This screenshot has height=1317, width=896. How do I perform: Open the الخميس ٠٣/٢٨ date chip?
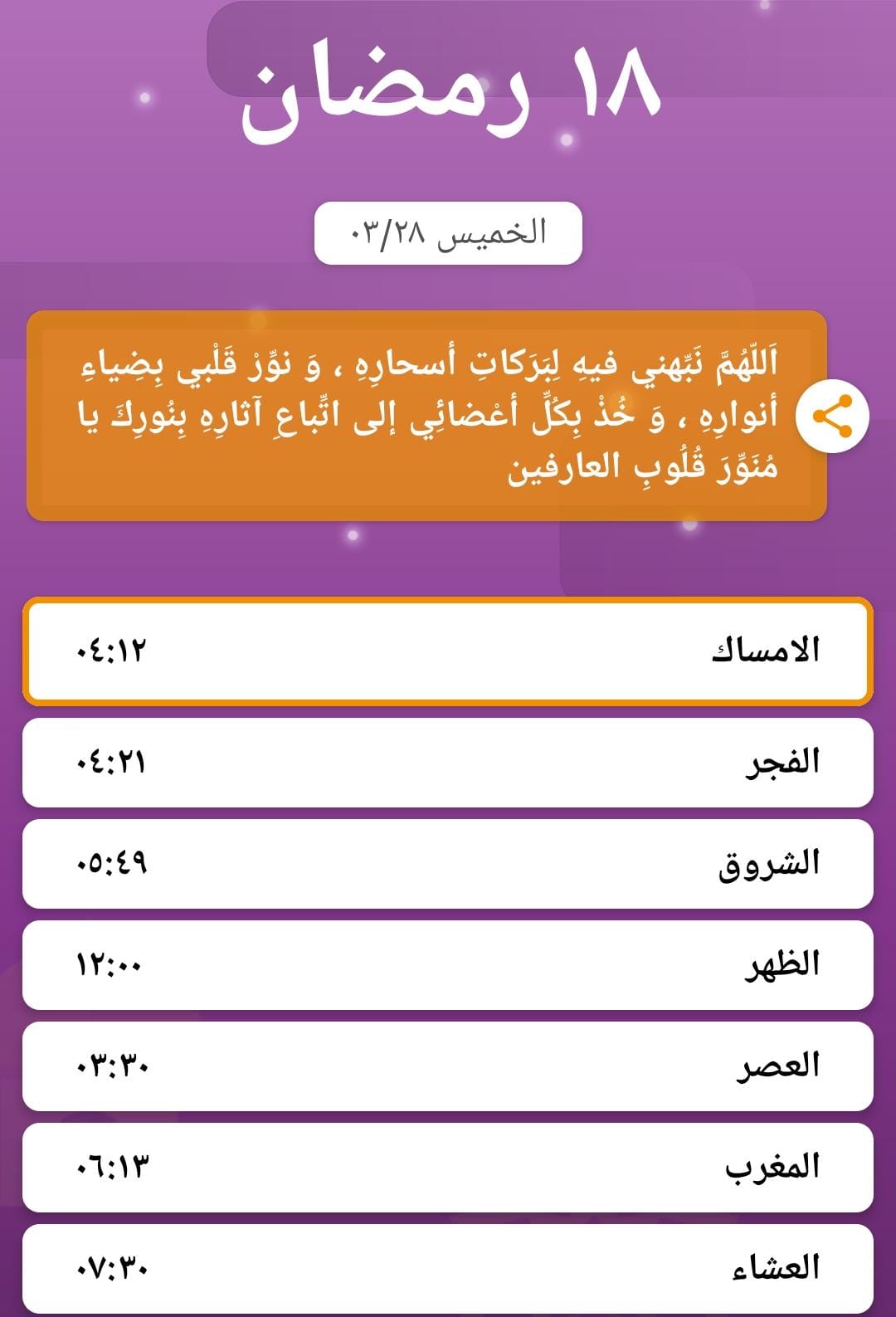point(448,233)
